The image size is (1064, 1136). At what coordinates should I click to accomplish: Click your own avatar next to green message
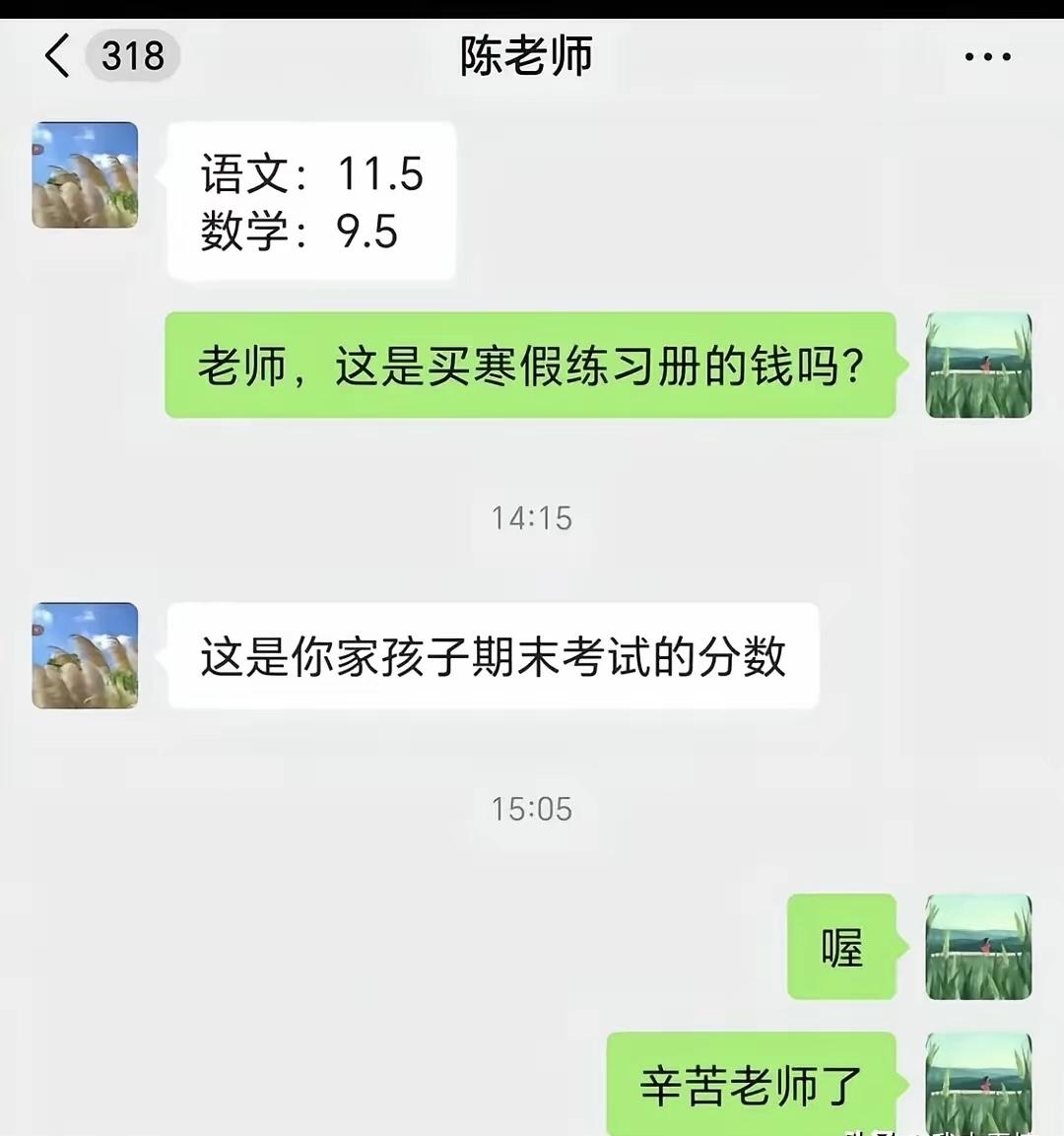coord(978,366)
